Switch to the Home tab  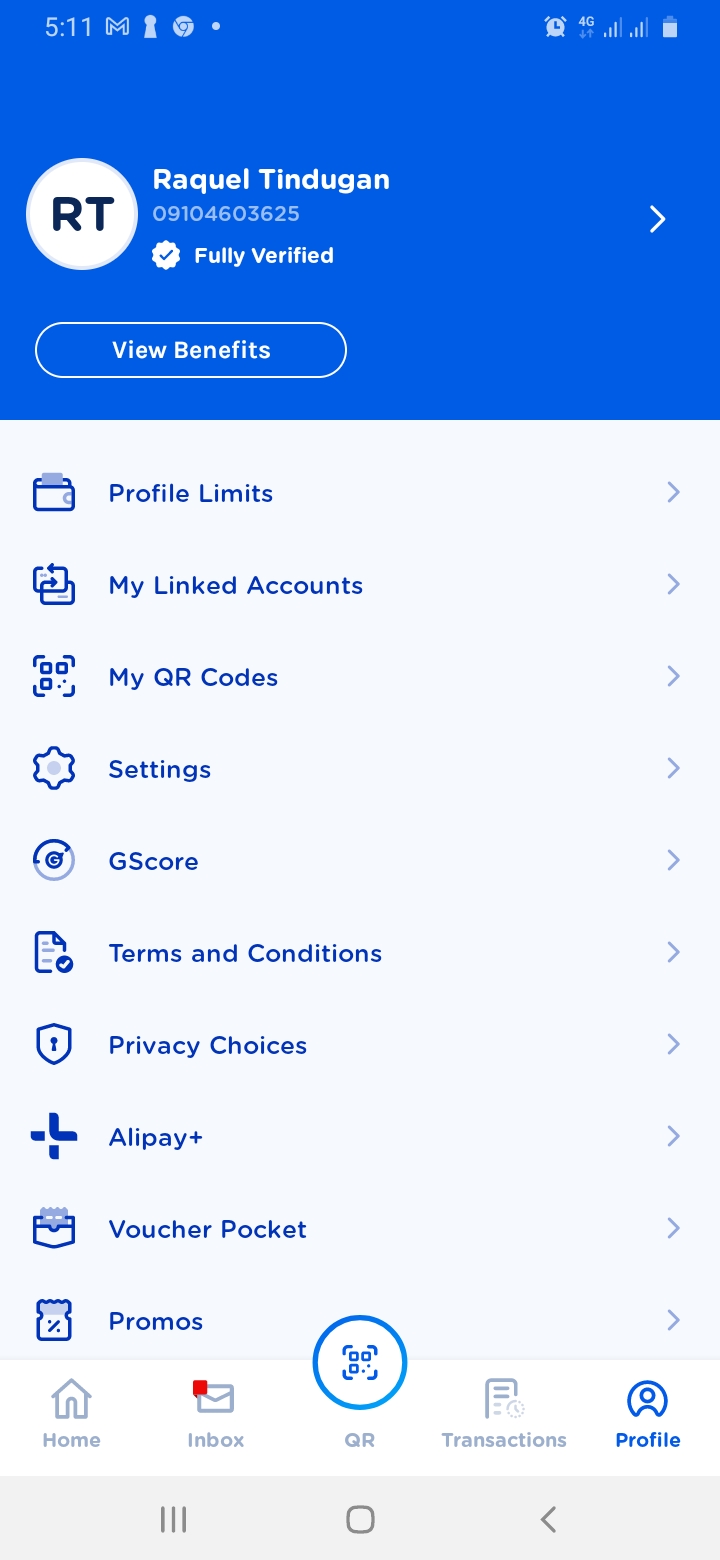click(x=72, y=1412)
